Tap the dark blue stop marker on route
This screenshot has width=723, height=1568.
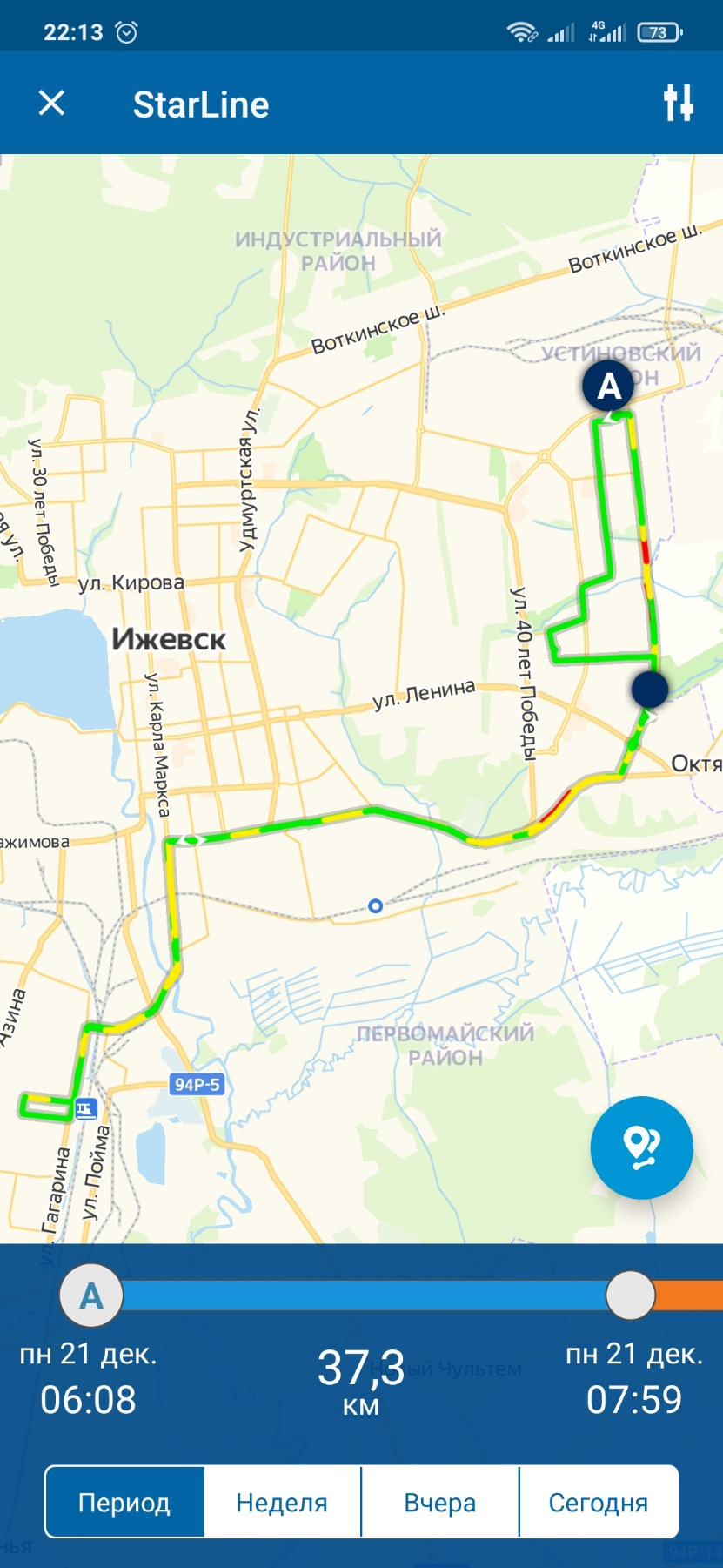(x=650, y=689)
